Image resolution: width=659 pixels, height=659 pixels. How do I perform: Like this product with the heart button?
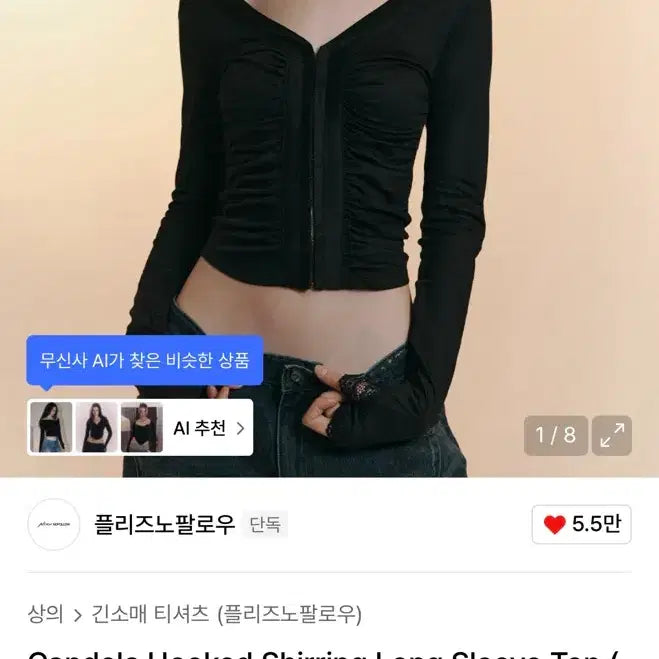click(581, 524)
